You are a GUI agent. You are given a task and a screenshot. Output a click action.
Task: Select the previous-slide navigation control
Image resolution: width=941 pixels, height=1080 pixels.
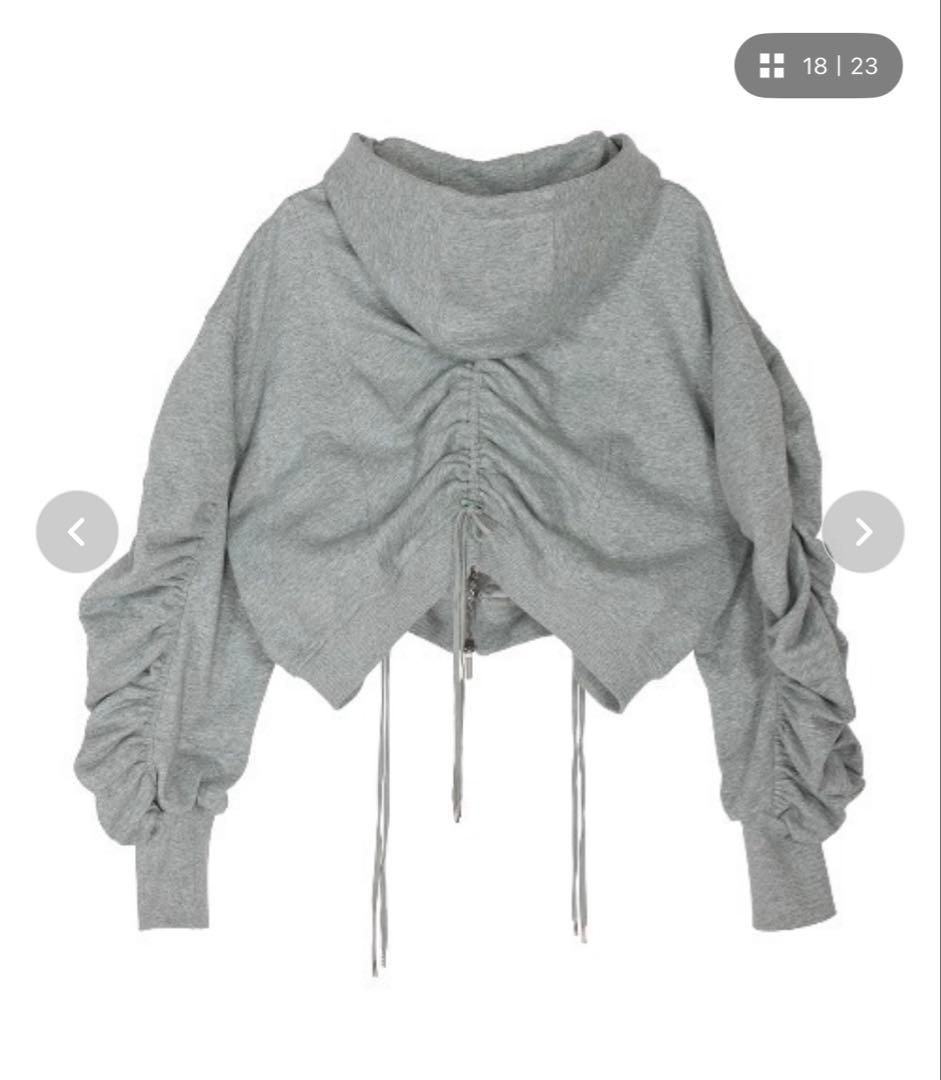(76, 531)
